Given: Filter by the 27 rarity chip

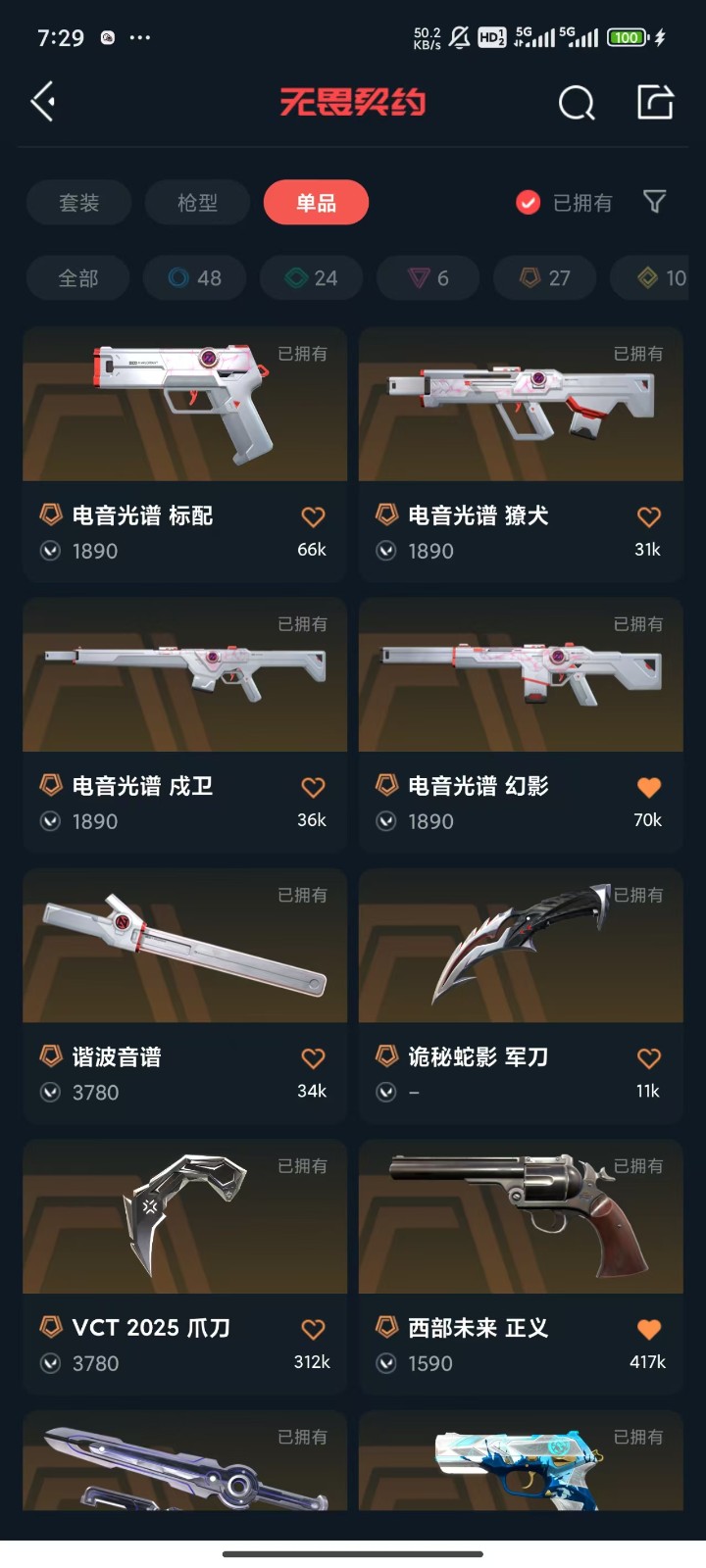Looking at the screenshot, I should (545, 278).
